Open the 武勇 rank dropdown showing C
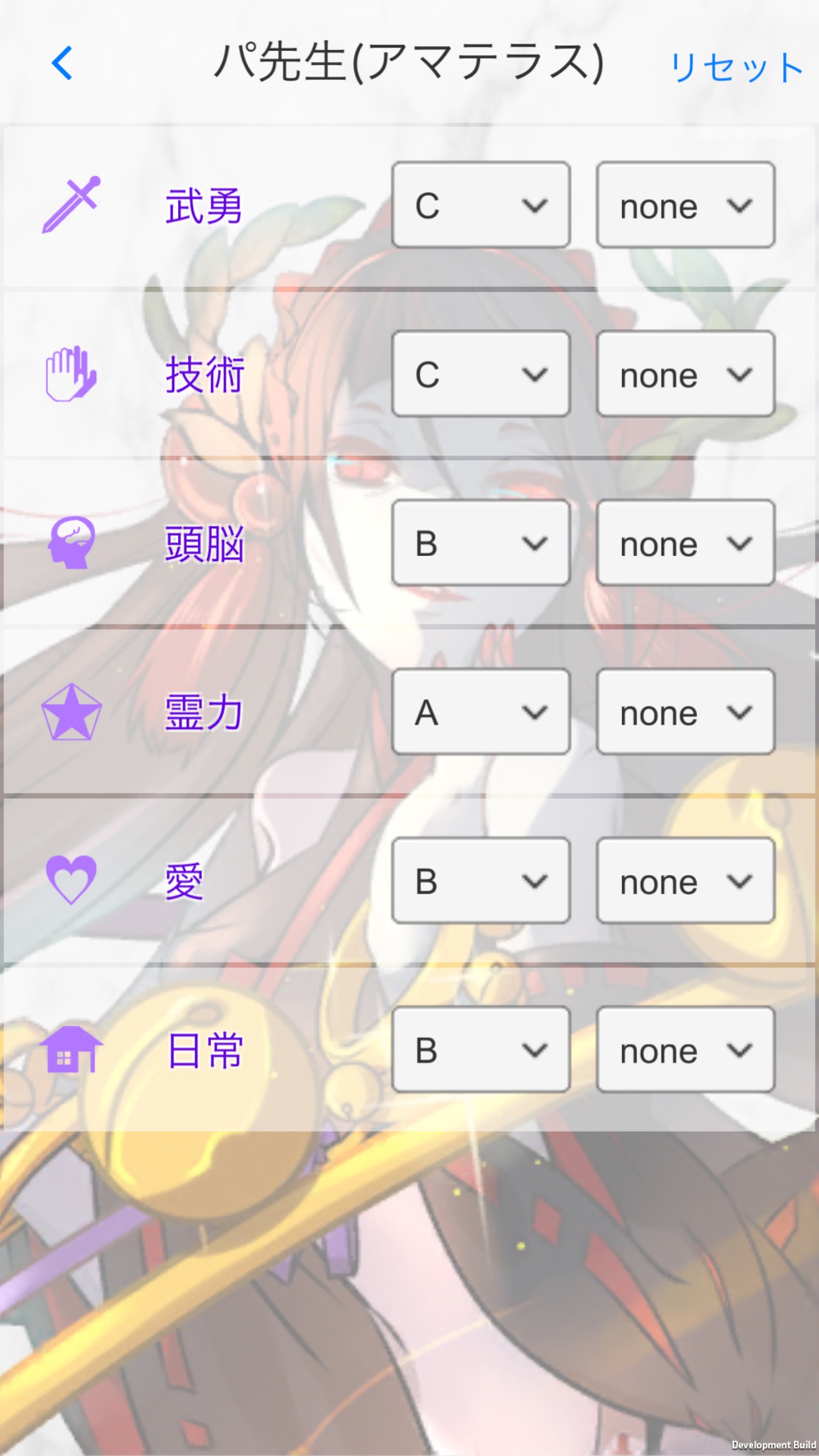Viewport: 819px width, 1456px height. (481, 205)
